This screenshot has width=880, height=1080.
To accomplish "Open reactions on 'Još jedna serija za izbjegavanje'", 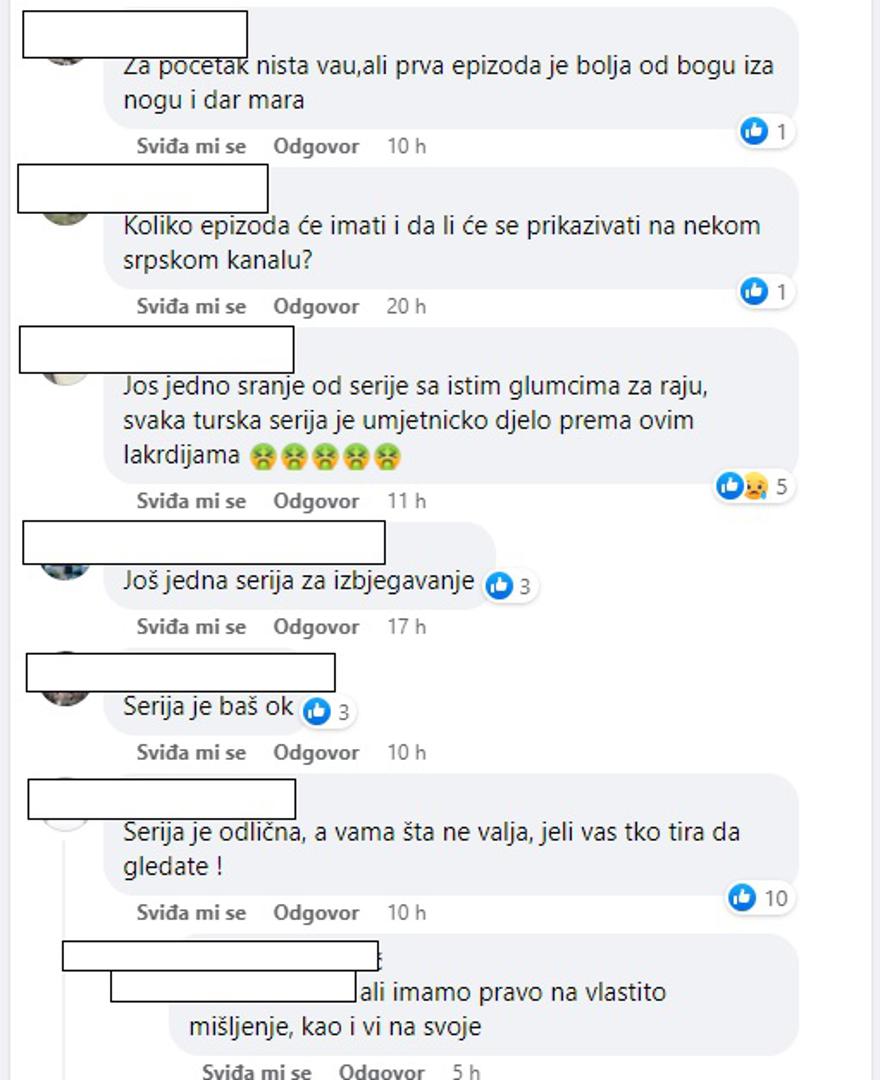I will pyautogui.click(x=511, y=587).
